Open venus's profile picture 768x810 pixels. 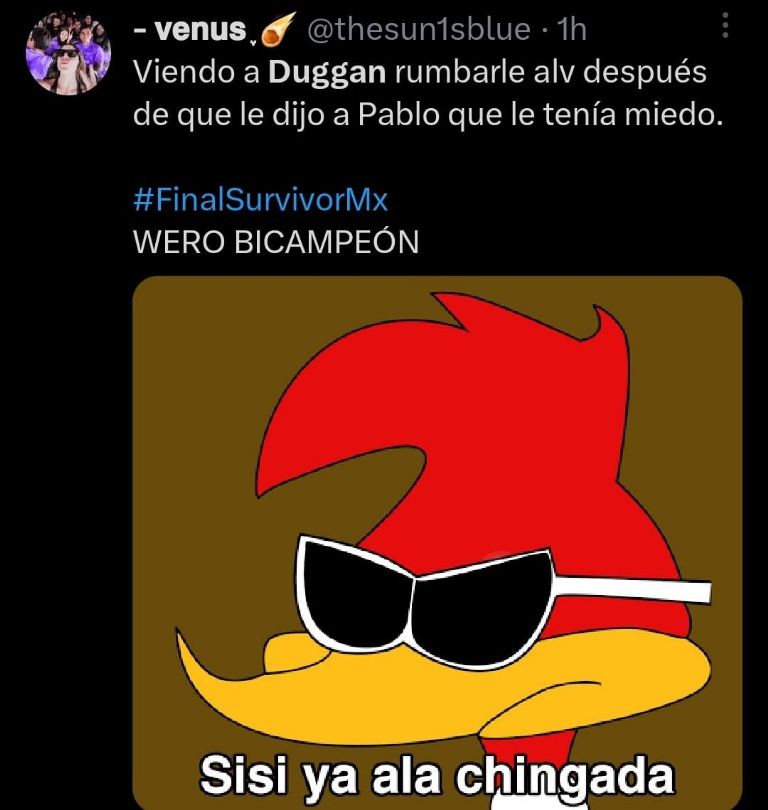[68, 52]
